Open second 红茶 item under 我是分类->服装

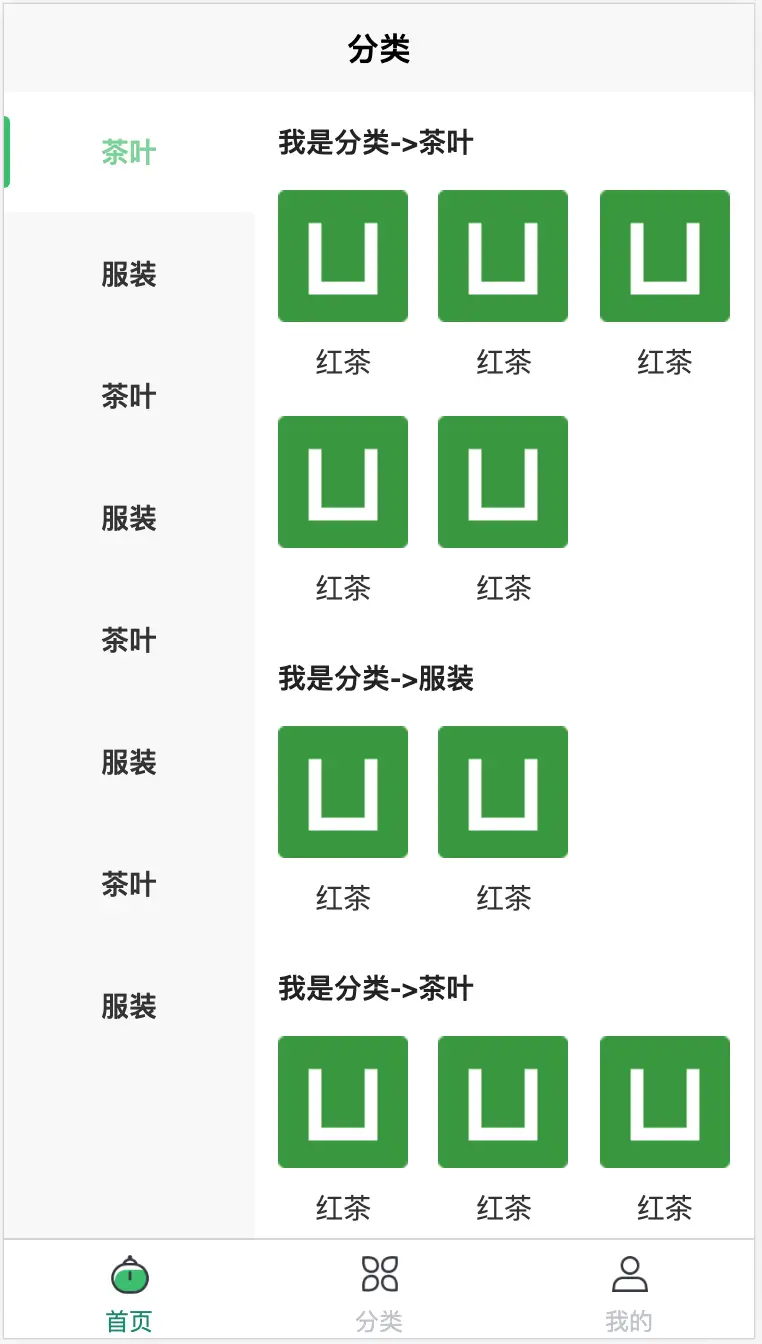503,819
